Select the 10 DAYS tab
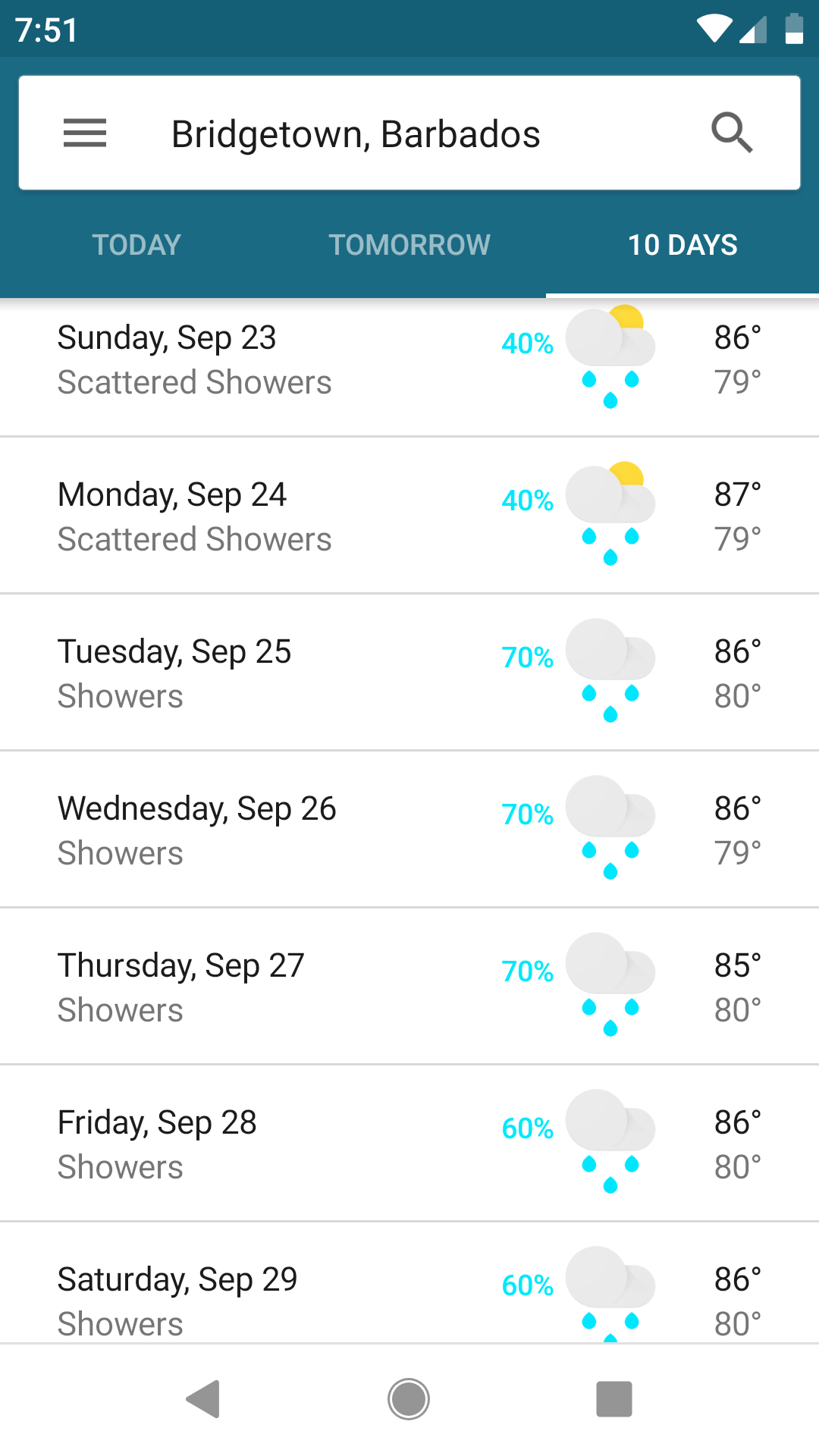Viewport: 819px width, 1456px height. (682, 244)
